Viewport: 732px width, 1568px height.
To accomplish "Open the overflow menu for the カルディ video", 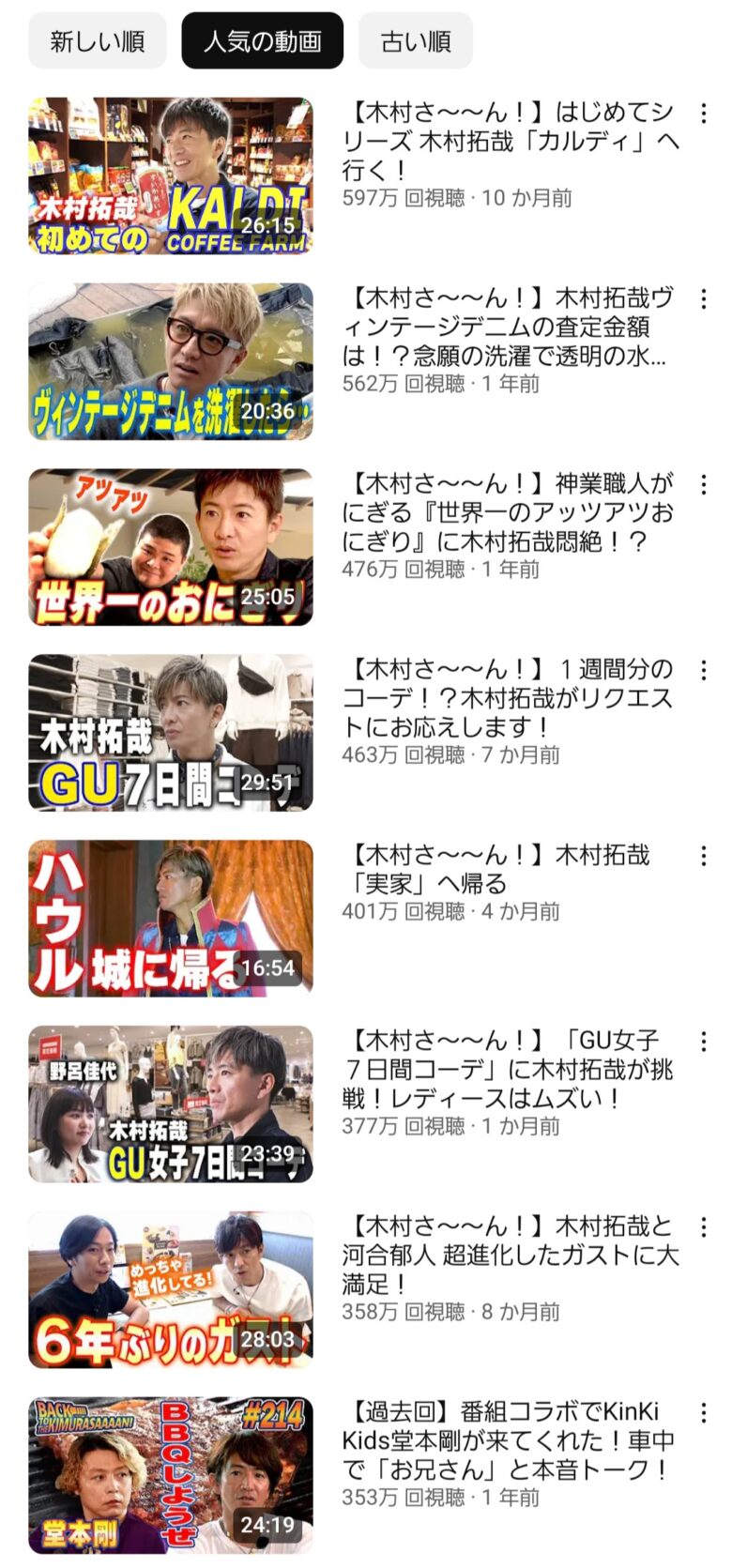I will tap(704, 114).
